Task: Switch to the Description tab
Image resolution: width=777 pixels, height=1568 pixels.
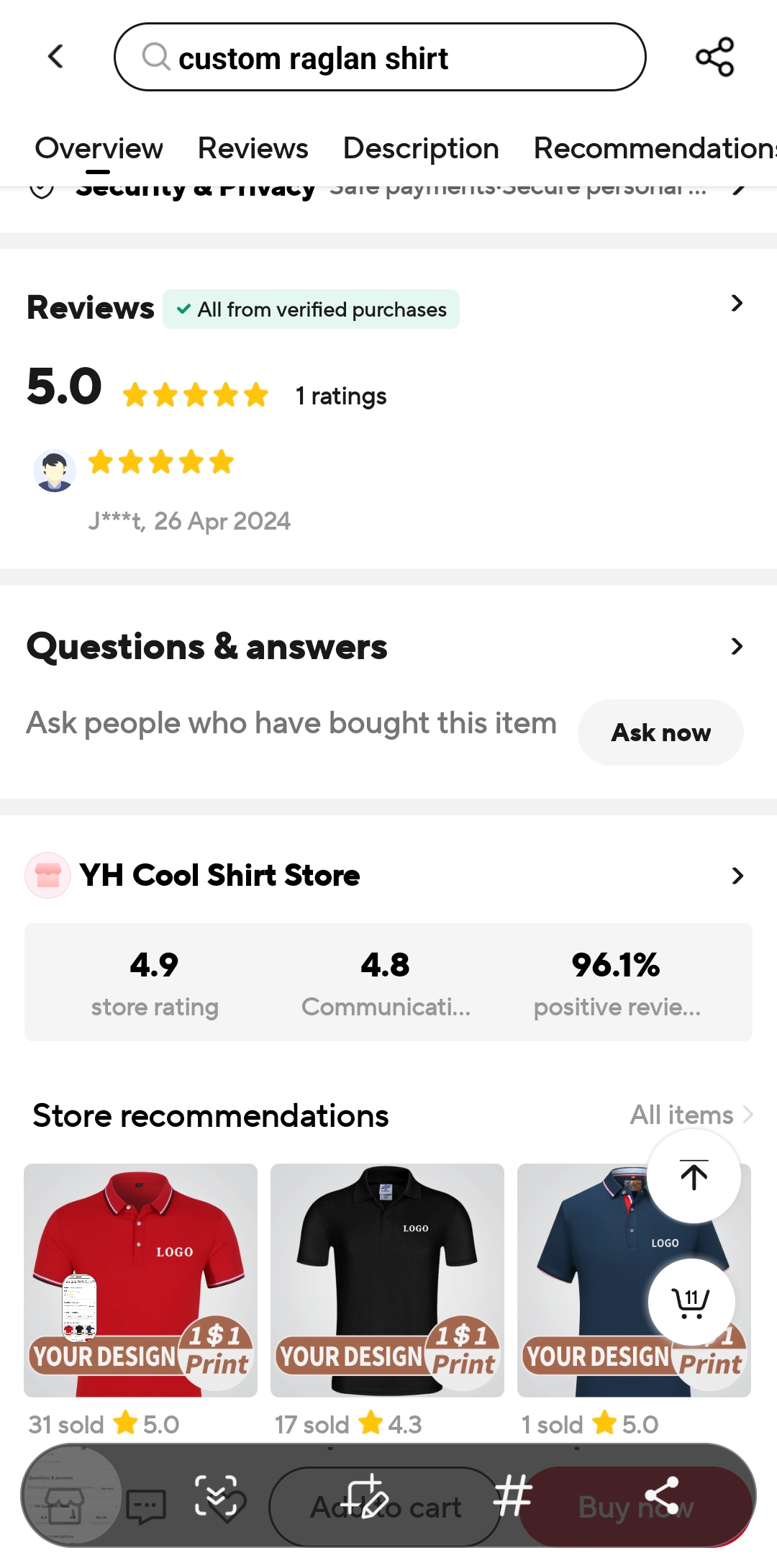Action: coord(421,148)
